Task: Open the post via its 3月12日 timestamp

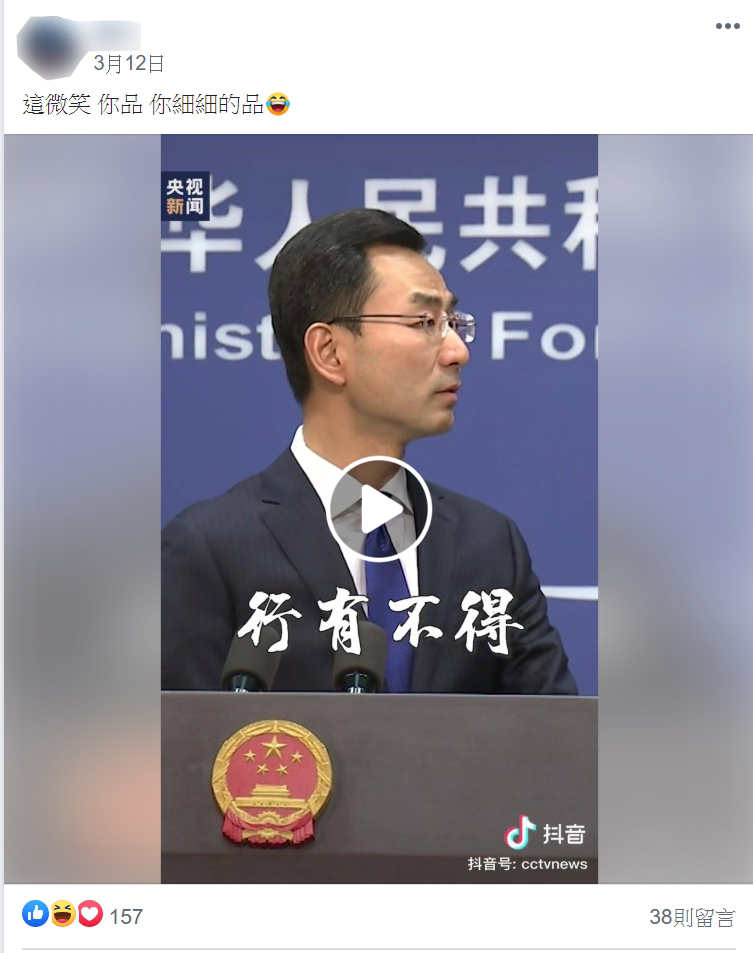Action: coord(128,64)
